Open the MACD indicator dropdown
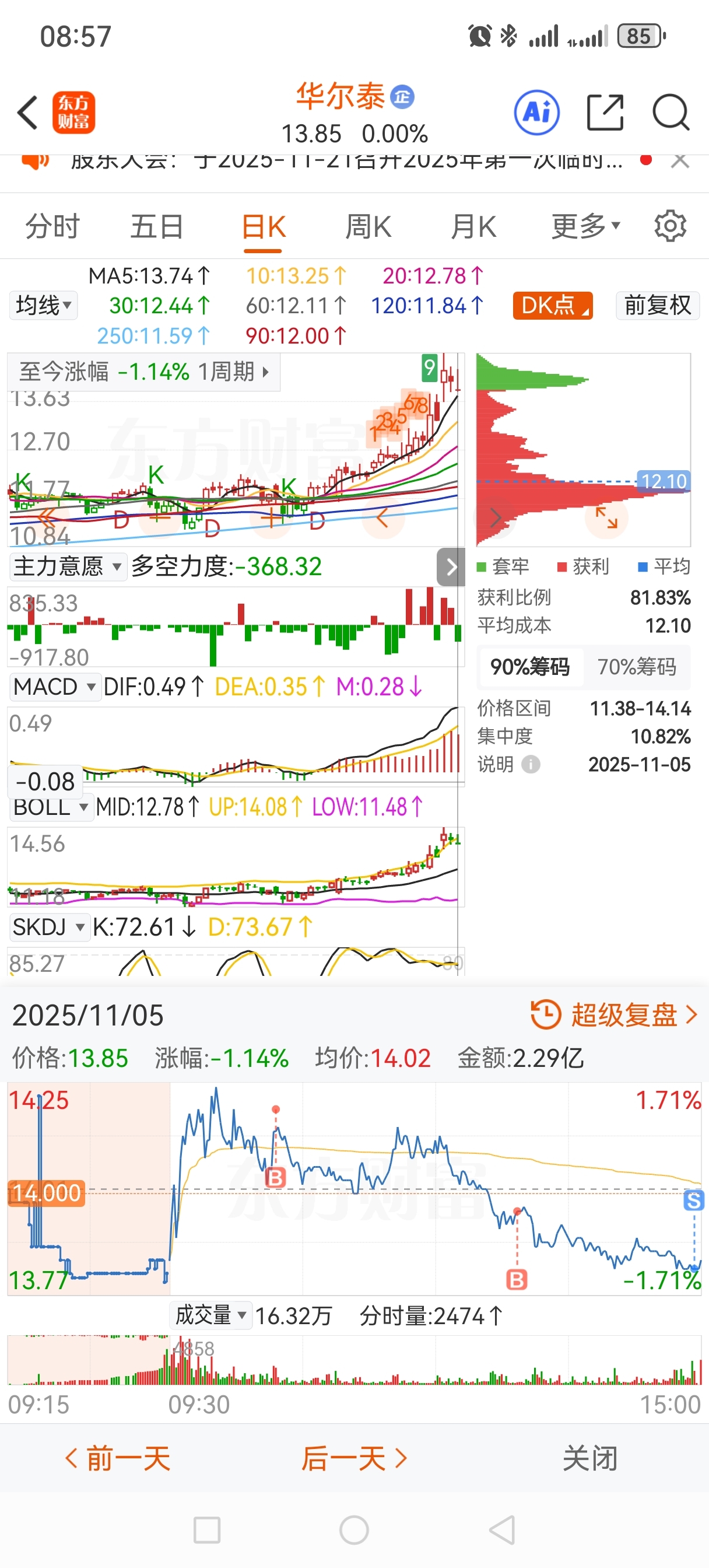This screenshot has width=709, height=1568. 54,687
